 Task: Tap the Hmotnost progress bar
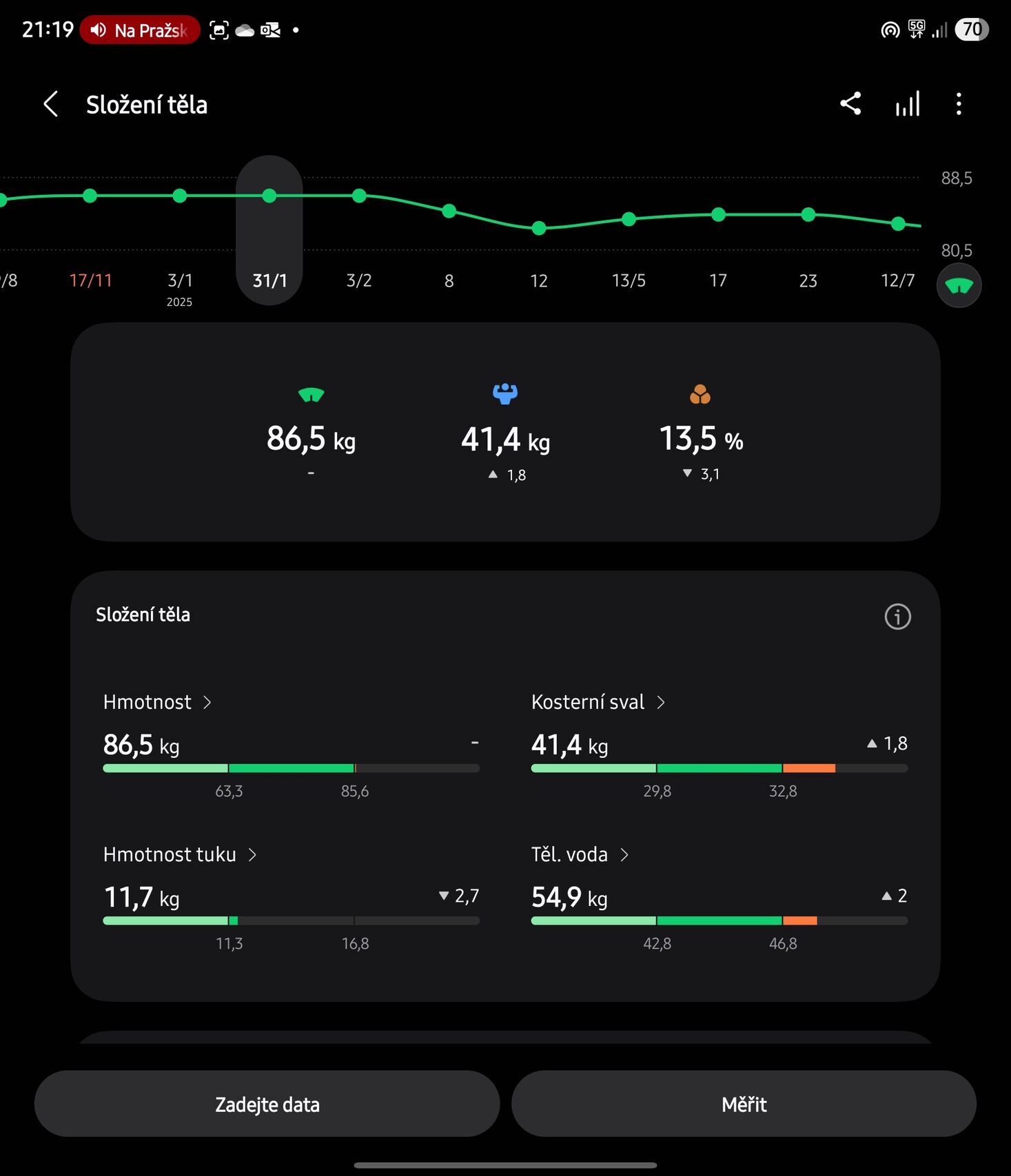pos(290,767)
